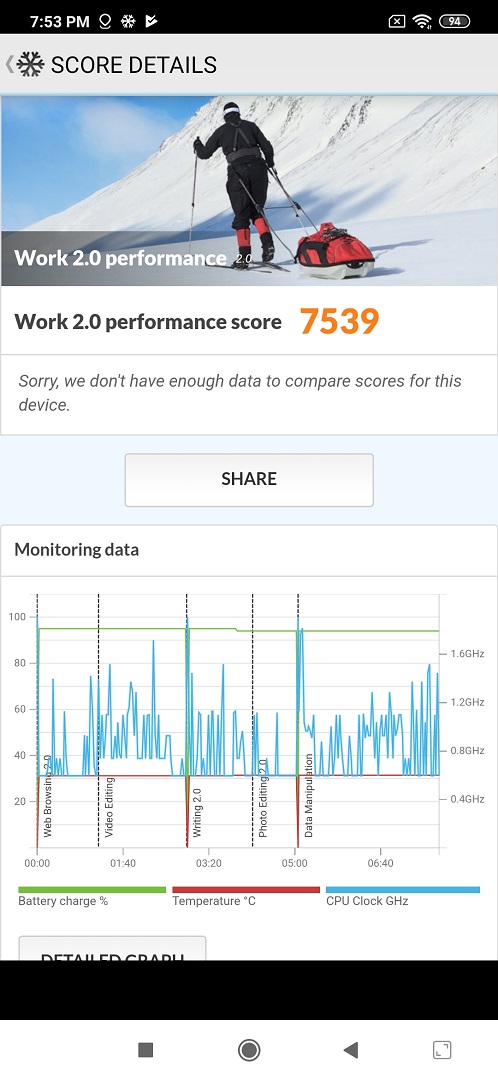Tap the system back button

click(351, 1050)
